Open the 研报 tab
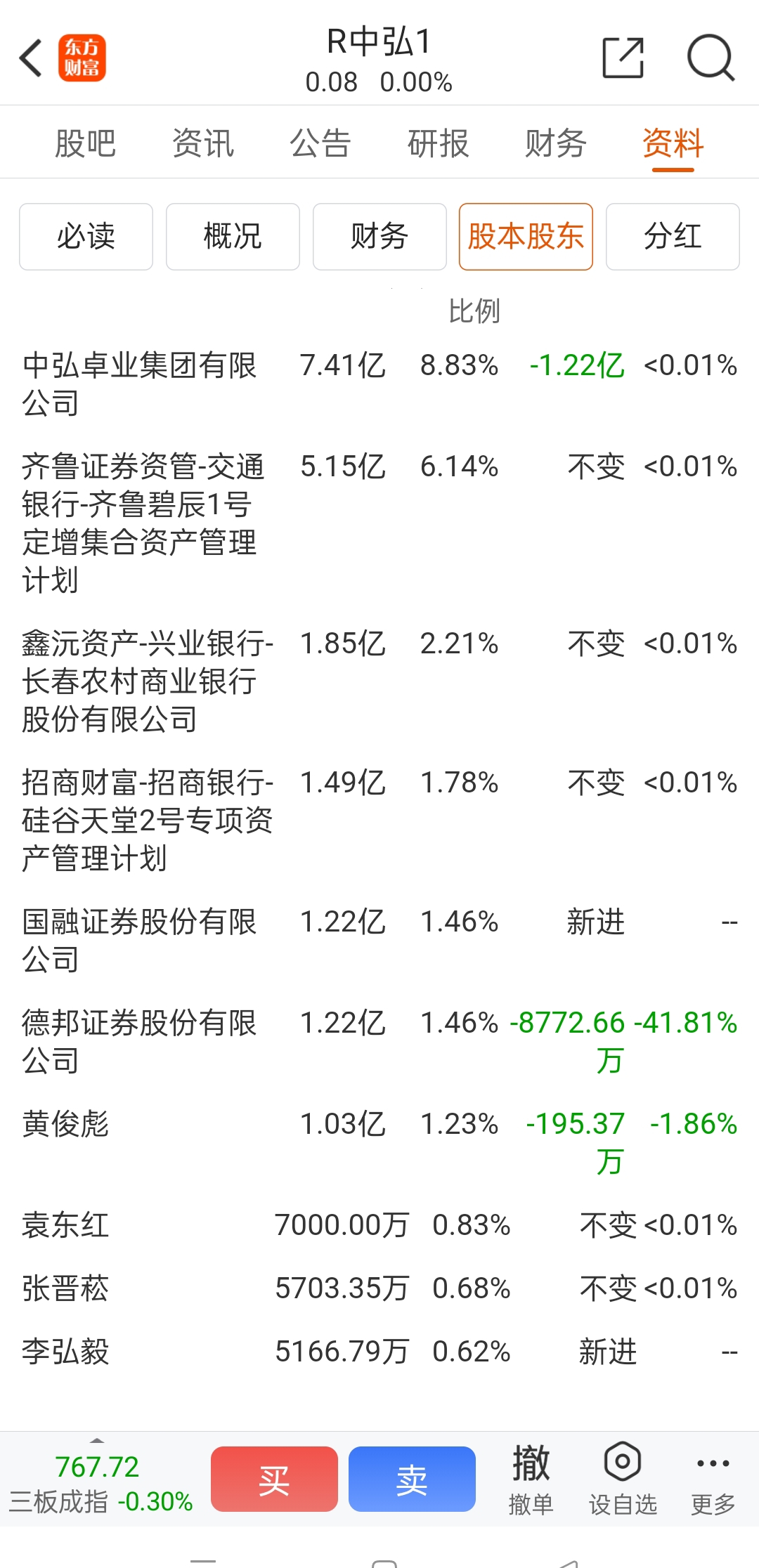This screenshot has height=1568, width=759. click(438, 144)
